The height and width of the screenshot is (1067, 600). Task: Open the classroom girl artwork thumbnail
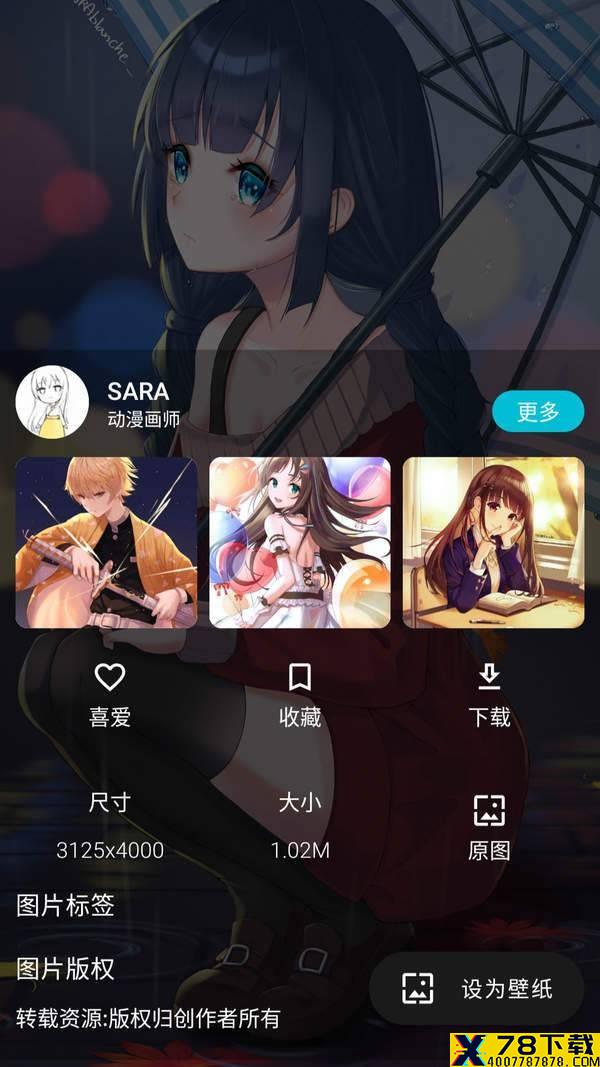click(x=493, y=542)
